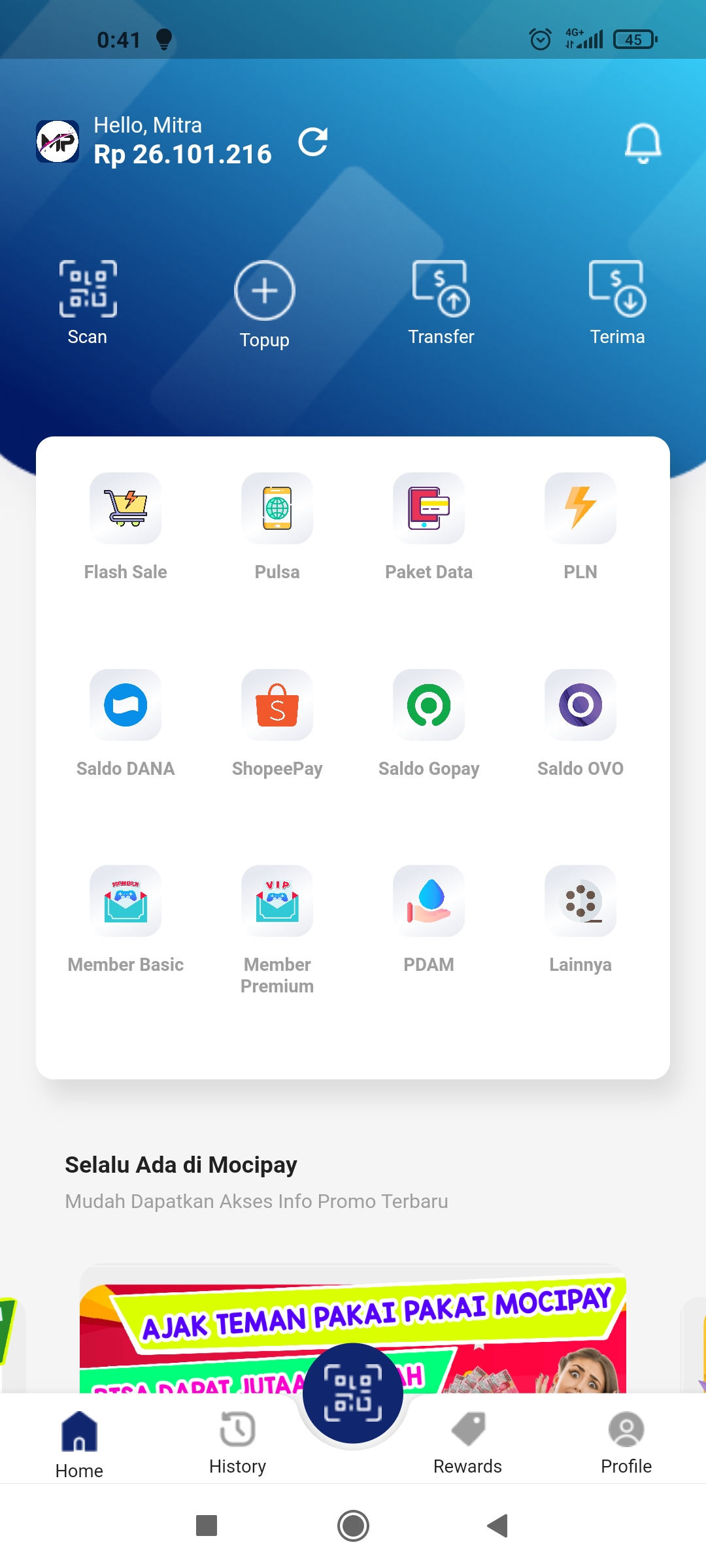Open the Paket Data service
Image resolution: width=706 pixels, height=1568 pixels.
coord(429,510)
